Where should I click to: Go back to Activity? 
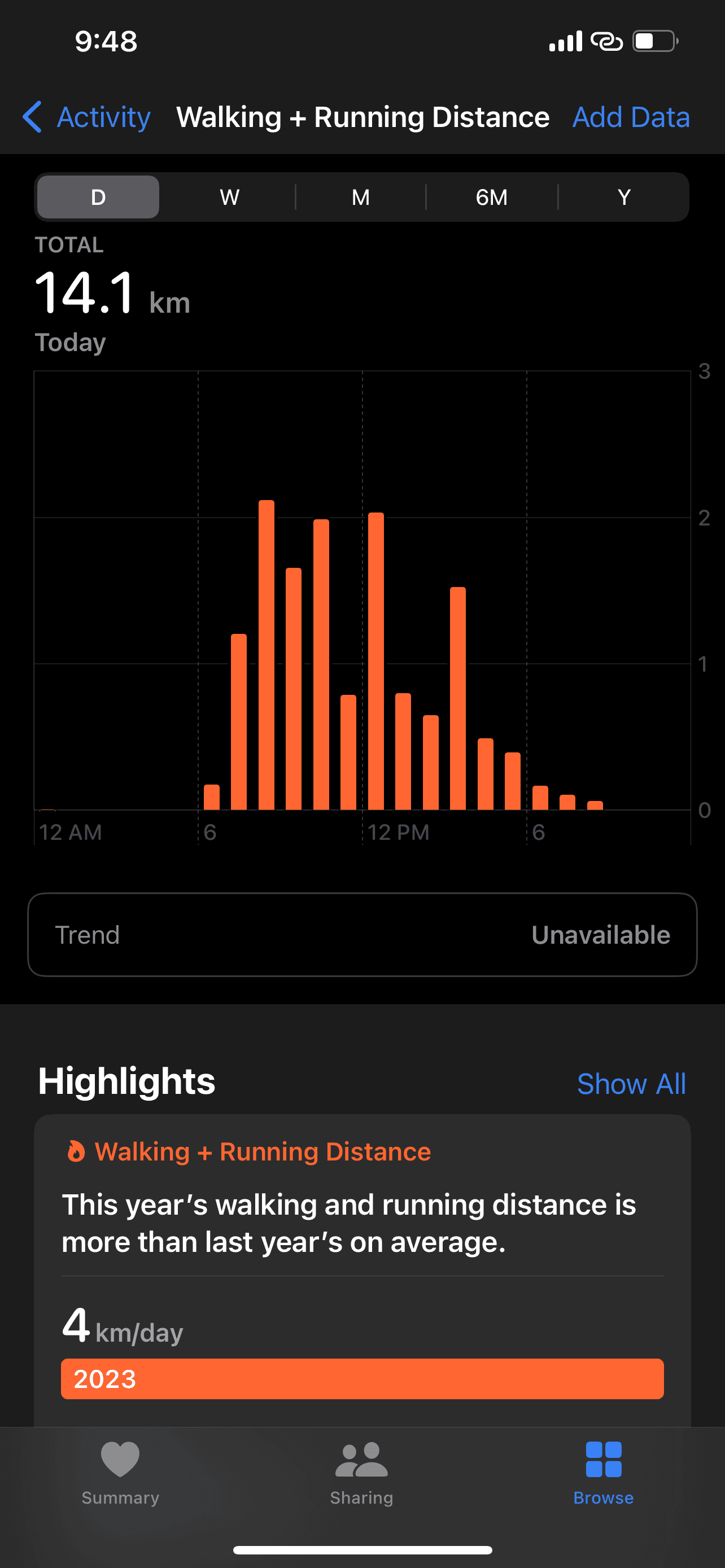(87, 117)
